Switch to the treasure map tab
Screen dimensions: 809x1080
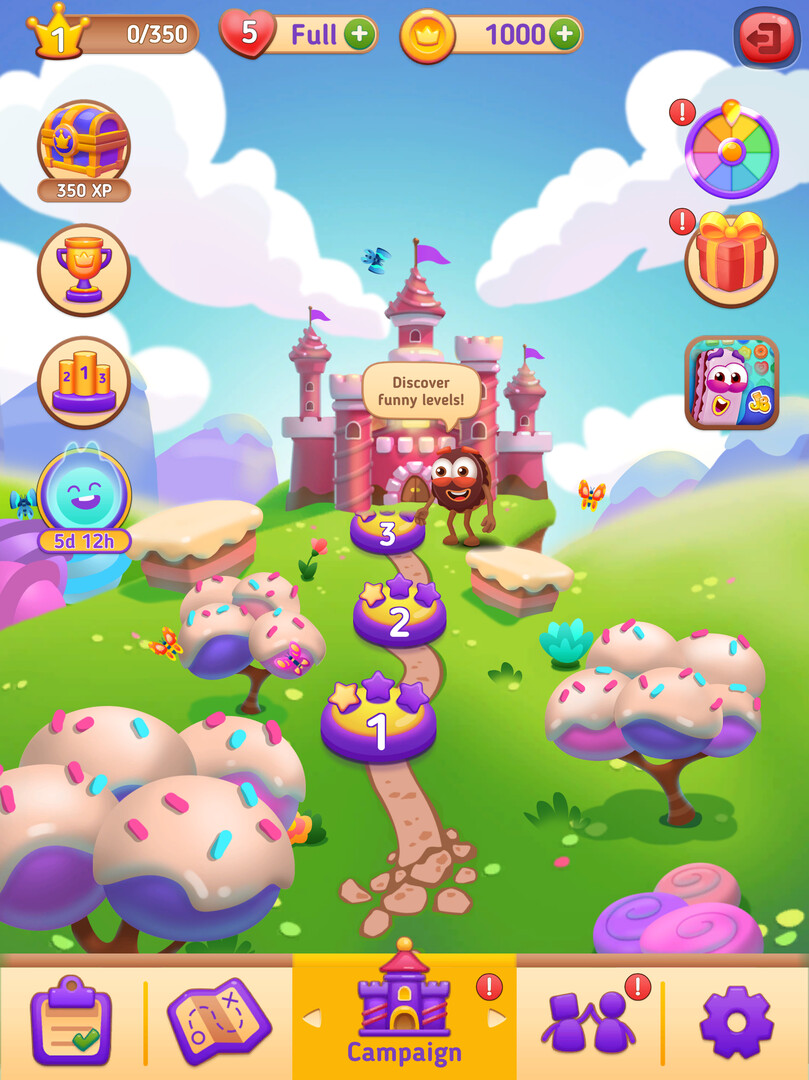click(x=218, y=1021)
